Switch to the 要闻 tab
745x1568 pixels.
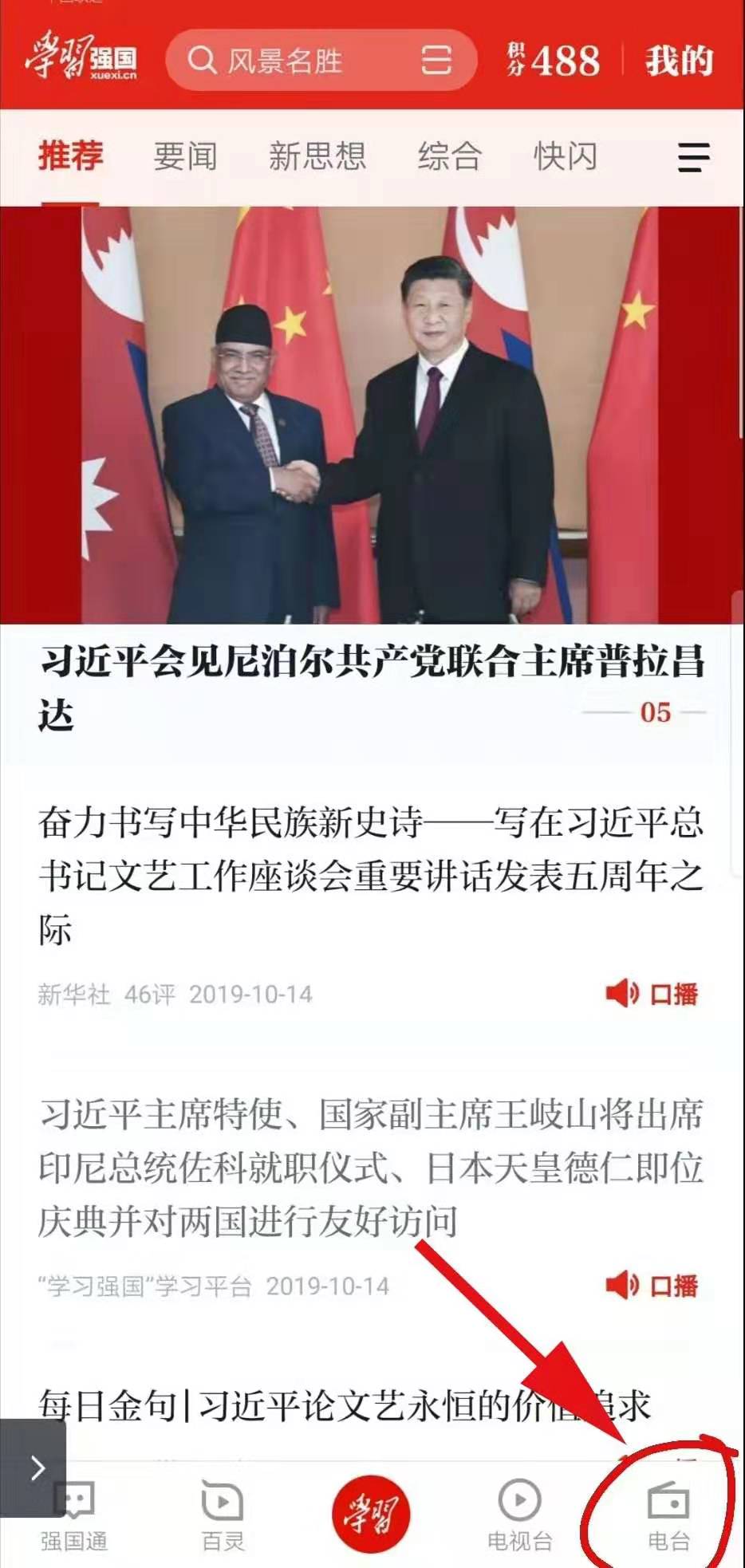pyautogui.click(x=185, y=156)
